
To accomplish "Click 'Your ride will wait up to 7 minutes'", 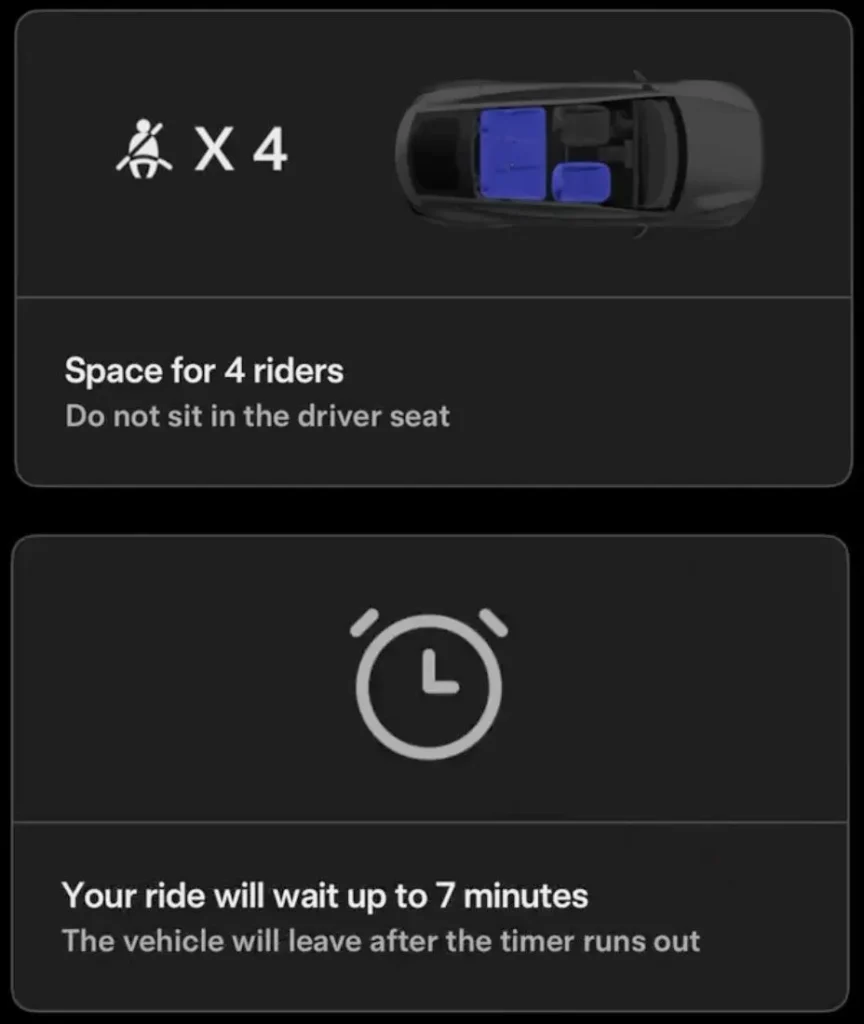I will click(x=325, y=896).
